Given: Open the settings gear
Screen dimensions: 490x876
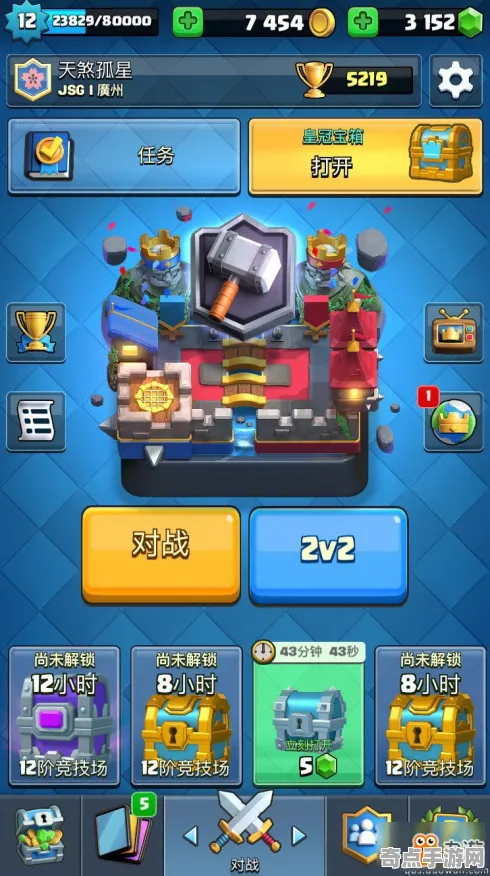Looking at the screenshot, I should coord(455,80).
